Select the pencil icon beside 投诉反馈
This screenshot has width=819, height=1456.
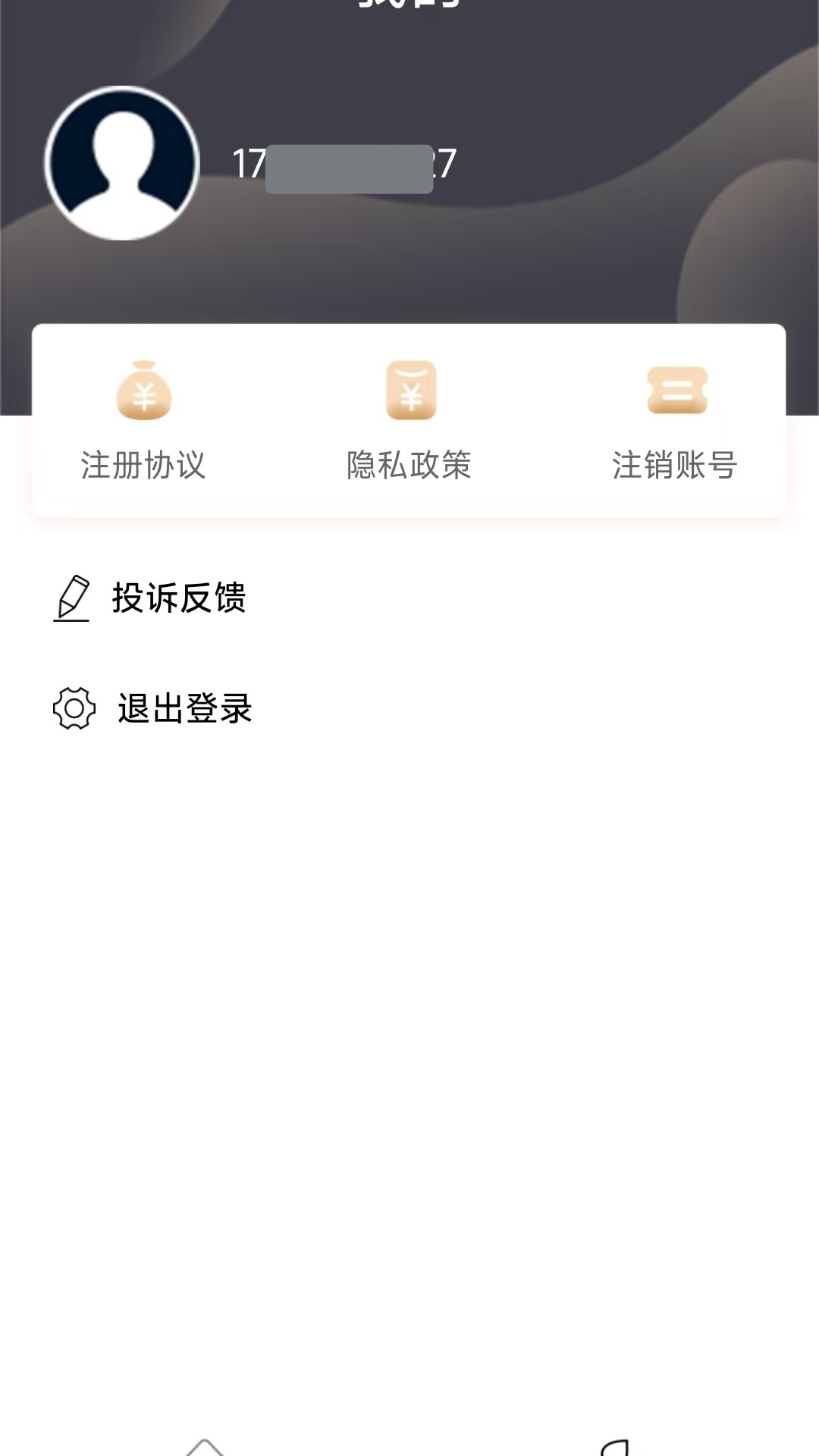pos(72,599)
